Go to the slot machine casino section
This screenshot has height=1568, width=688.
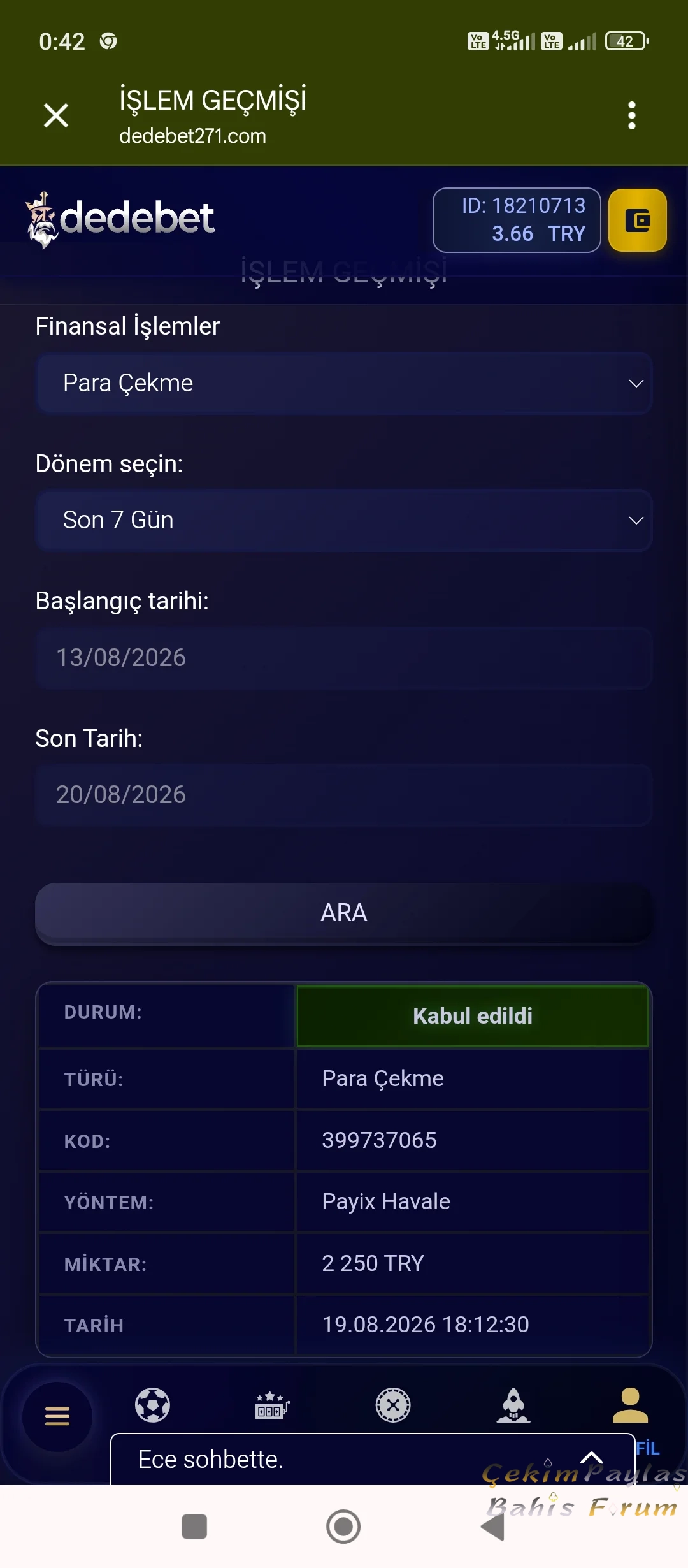click(x=272, y=1405)
